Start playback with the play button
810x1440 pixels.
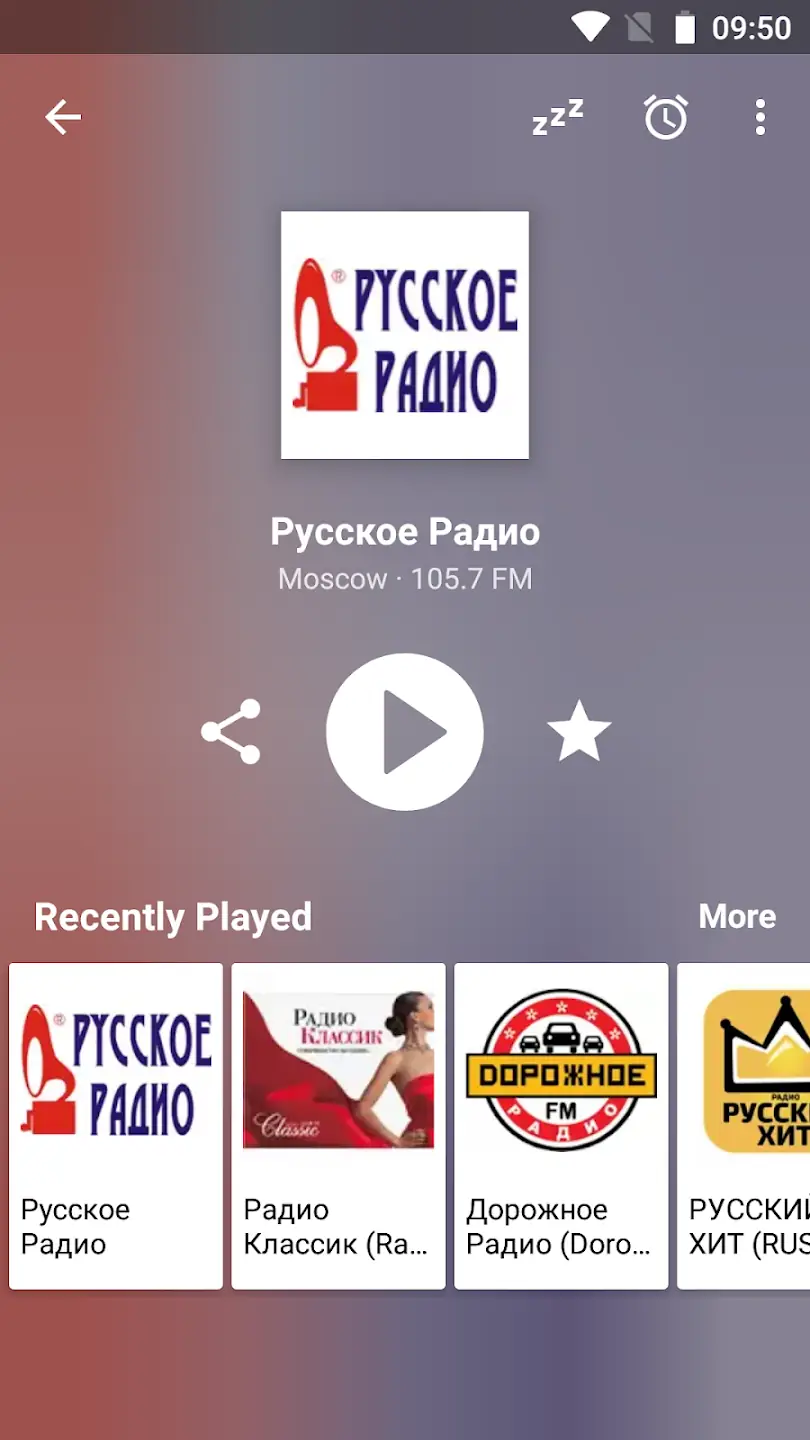(404, 731)
